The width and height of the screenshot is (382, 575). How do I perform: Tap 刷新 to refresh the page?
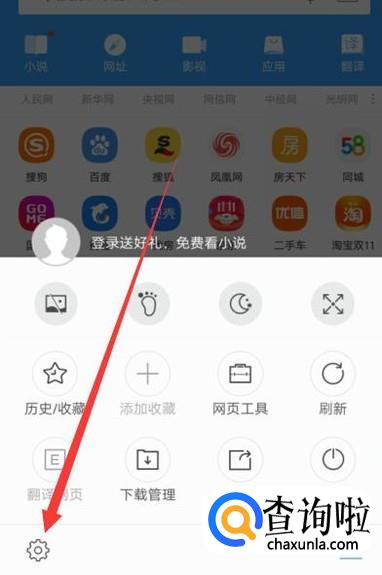pyautogui.click(x=333, y=384)
